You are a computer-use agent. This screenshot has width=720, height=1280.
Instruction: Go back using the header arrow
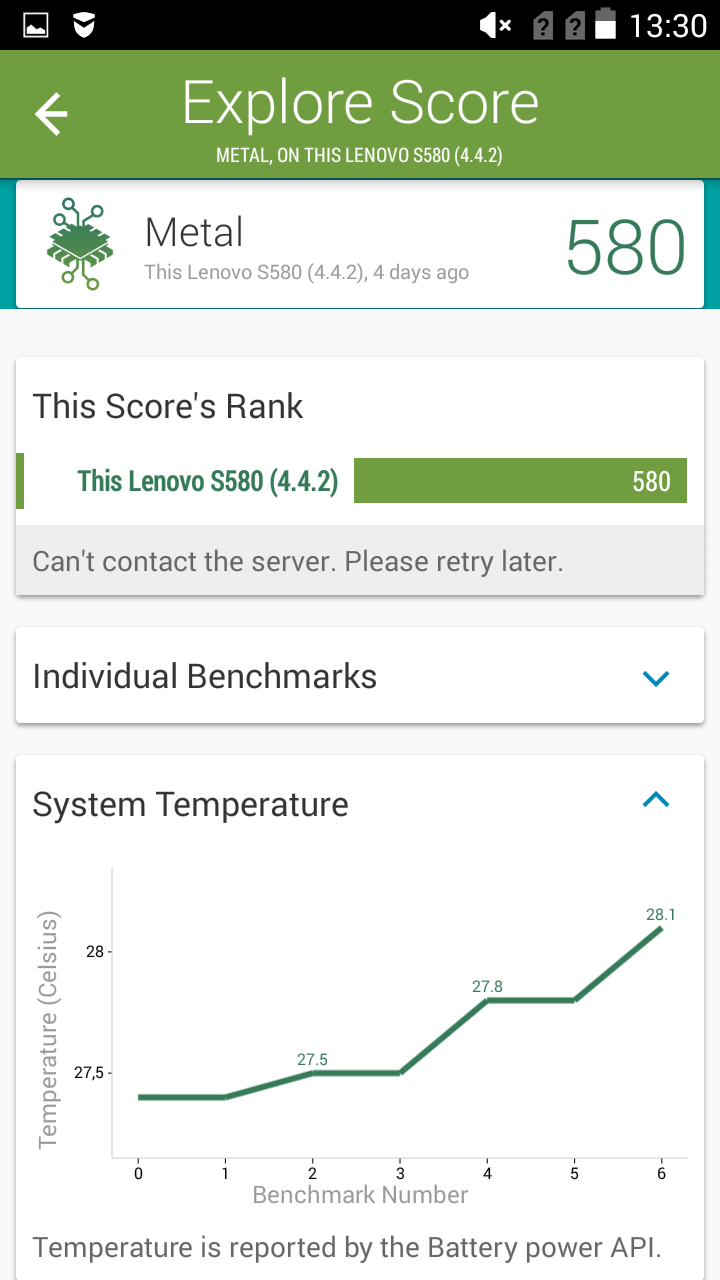pos(51,114)
